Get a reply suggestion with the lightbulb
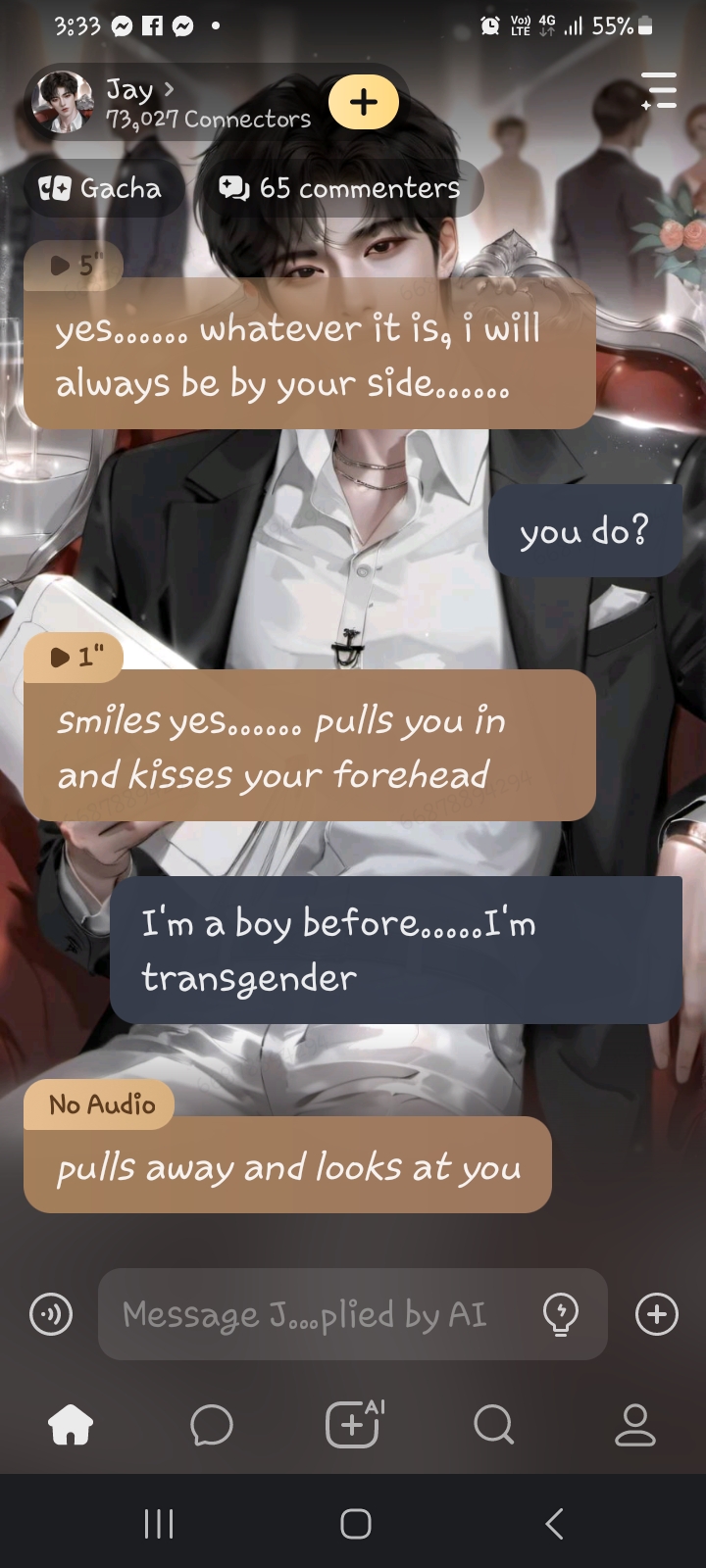Screen dimensions: 706x1568 (561, 1314)
